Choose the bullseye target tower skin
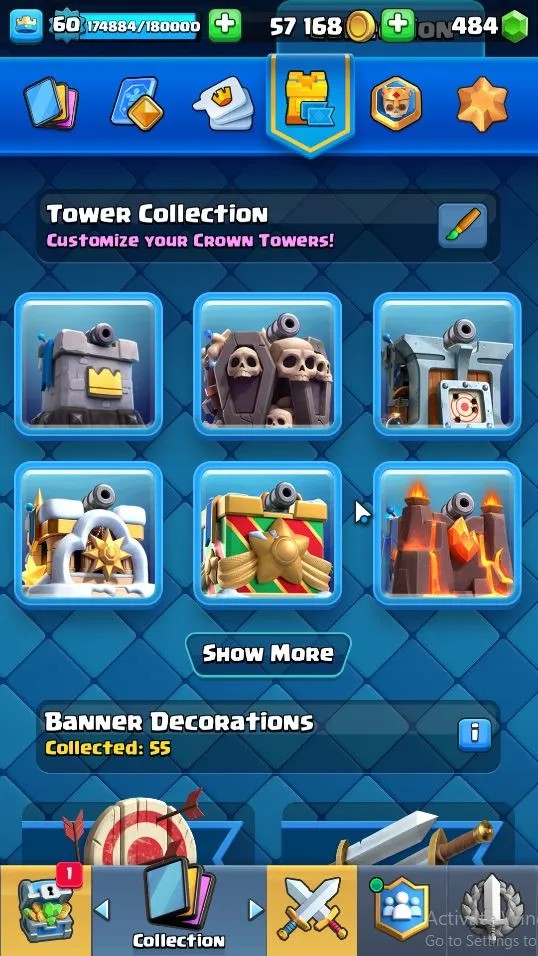 point(447,365)
